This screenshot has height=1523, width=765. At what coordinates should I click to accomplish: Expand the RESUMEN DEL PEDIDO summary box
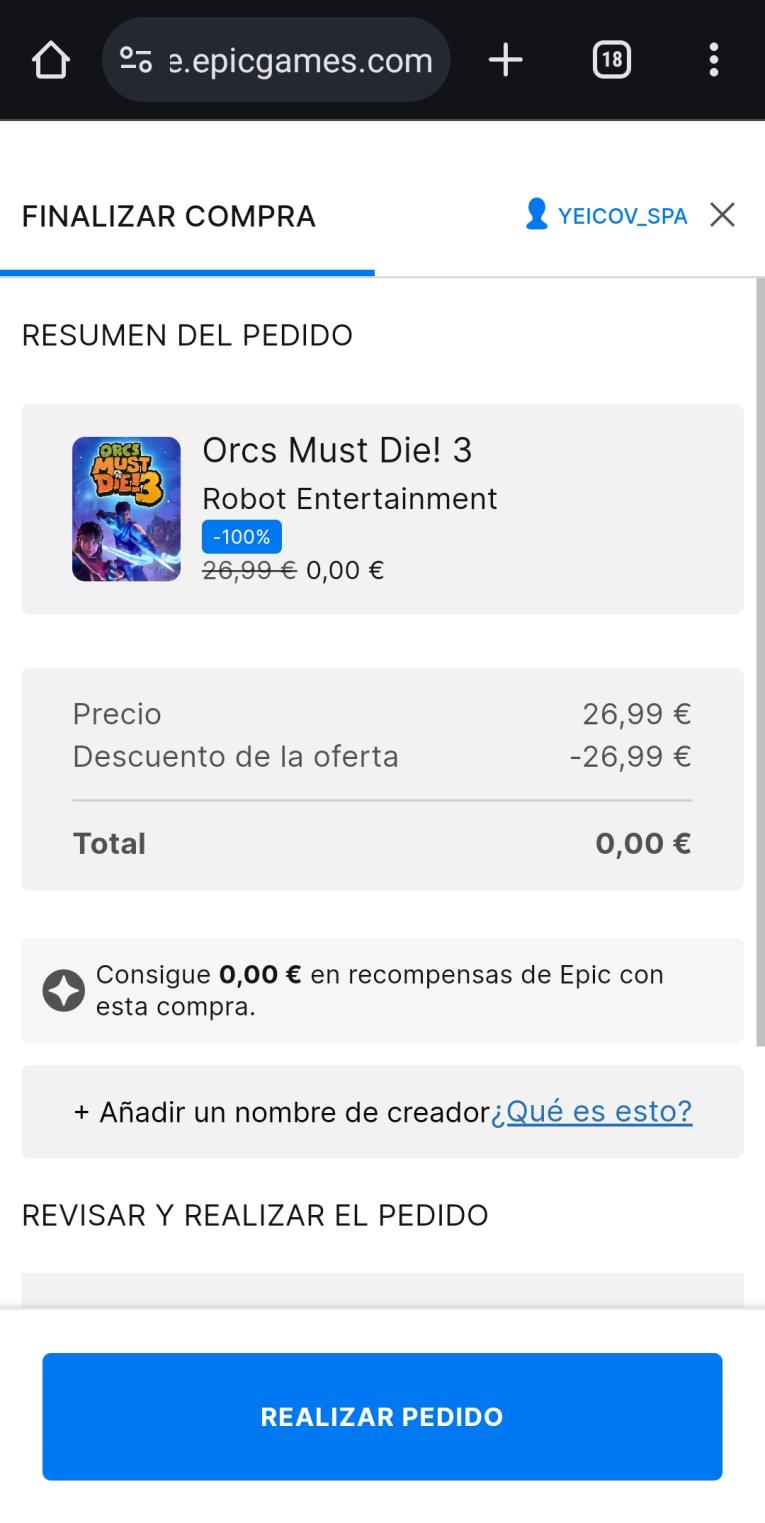[187, 335]
